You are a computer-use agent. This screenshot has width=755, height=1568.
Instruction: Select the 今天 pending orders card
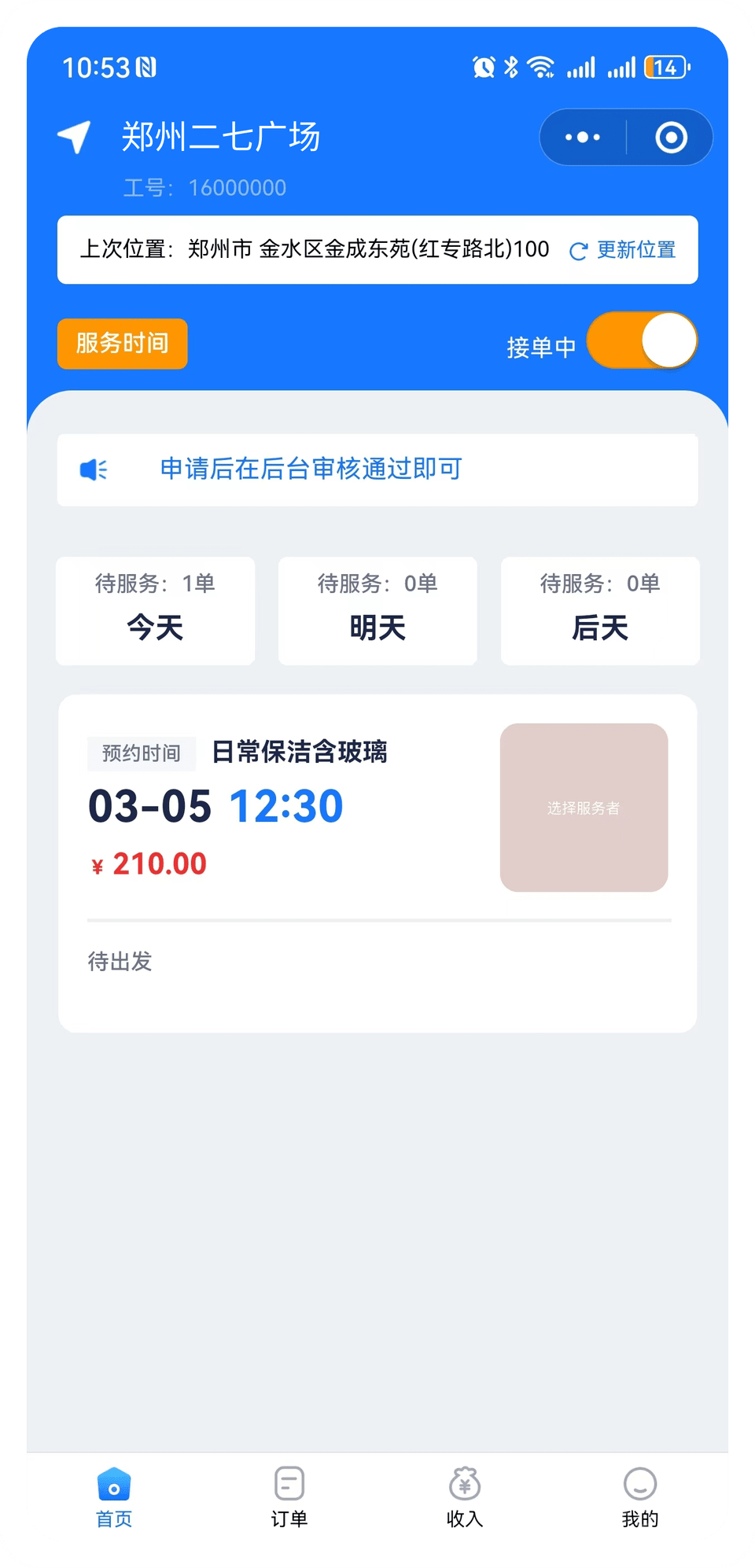coord(155,611)
